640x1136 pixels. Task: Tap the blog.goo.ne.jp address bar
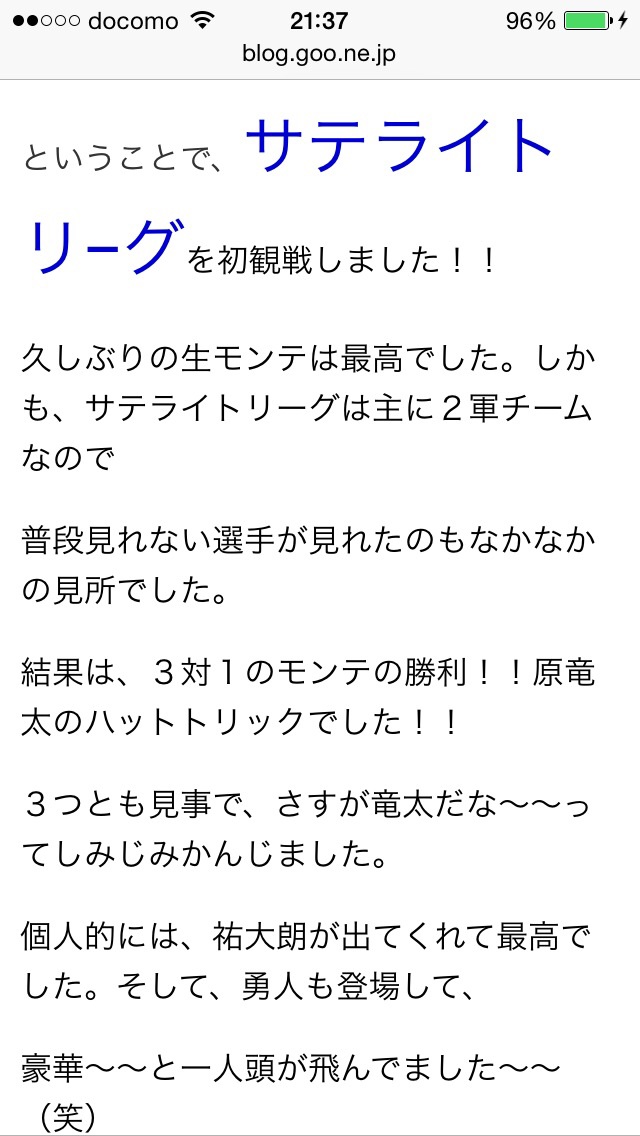pos(319,55)
